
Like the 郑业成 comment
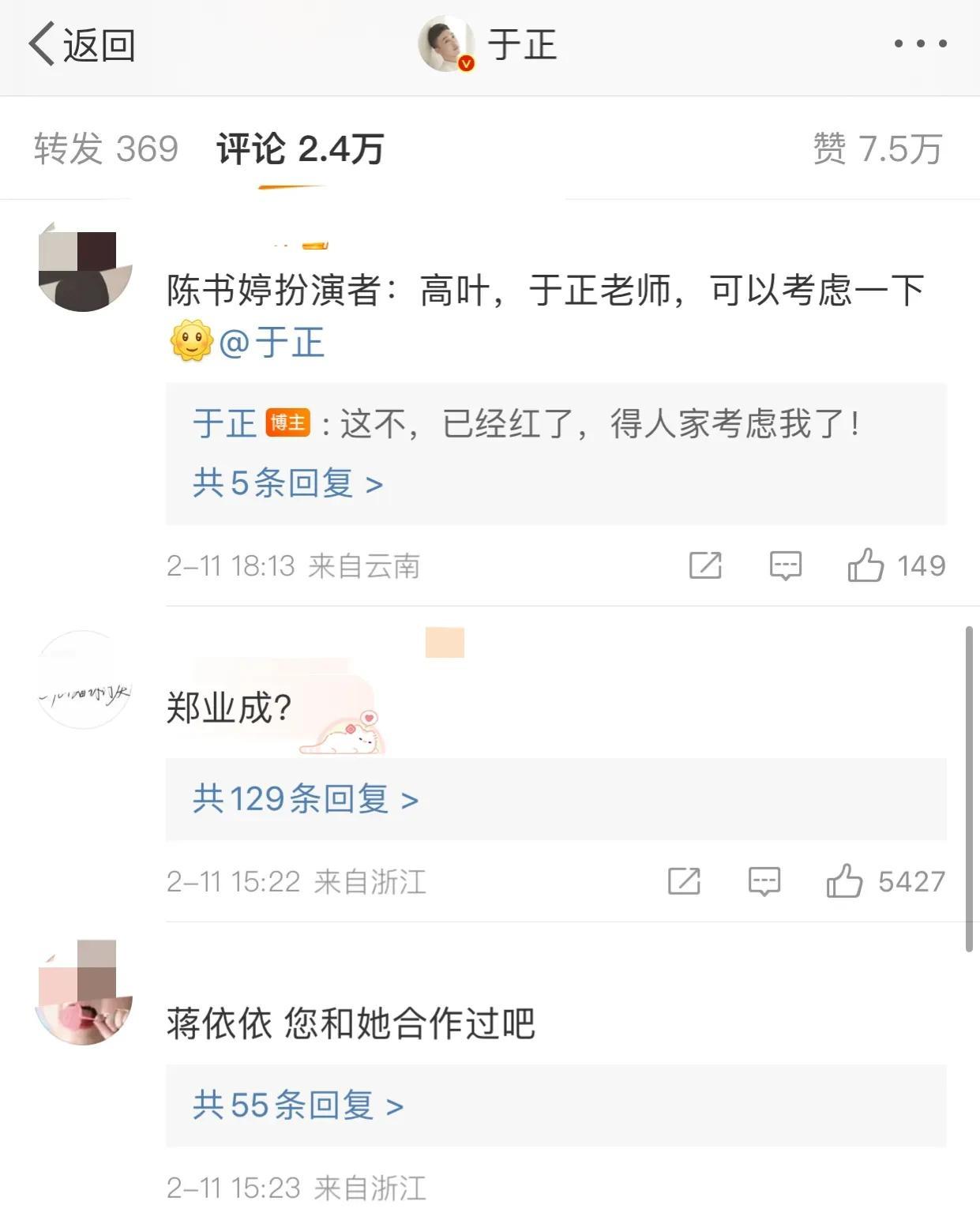[844, 881]
